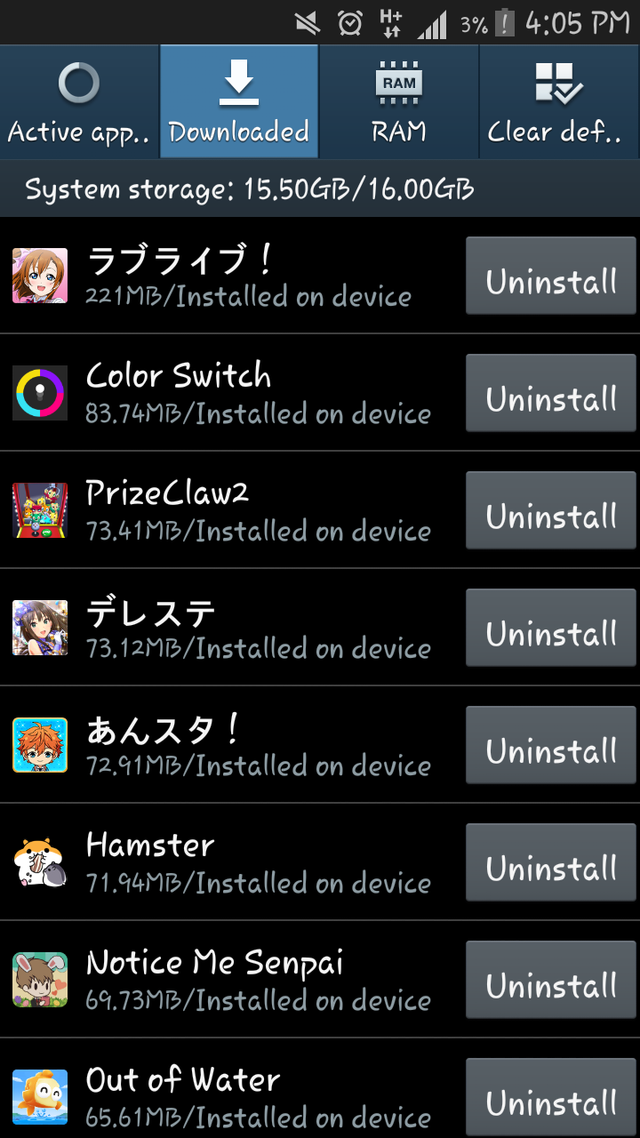Go to the Clear defaults tab
This screenshot has height=1138, width=640.
559,101
